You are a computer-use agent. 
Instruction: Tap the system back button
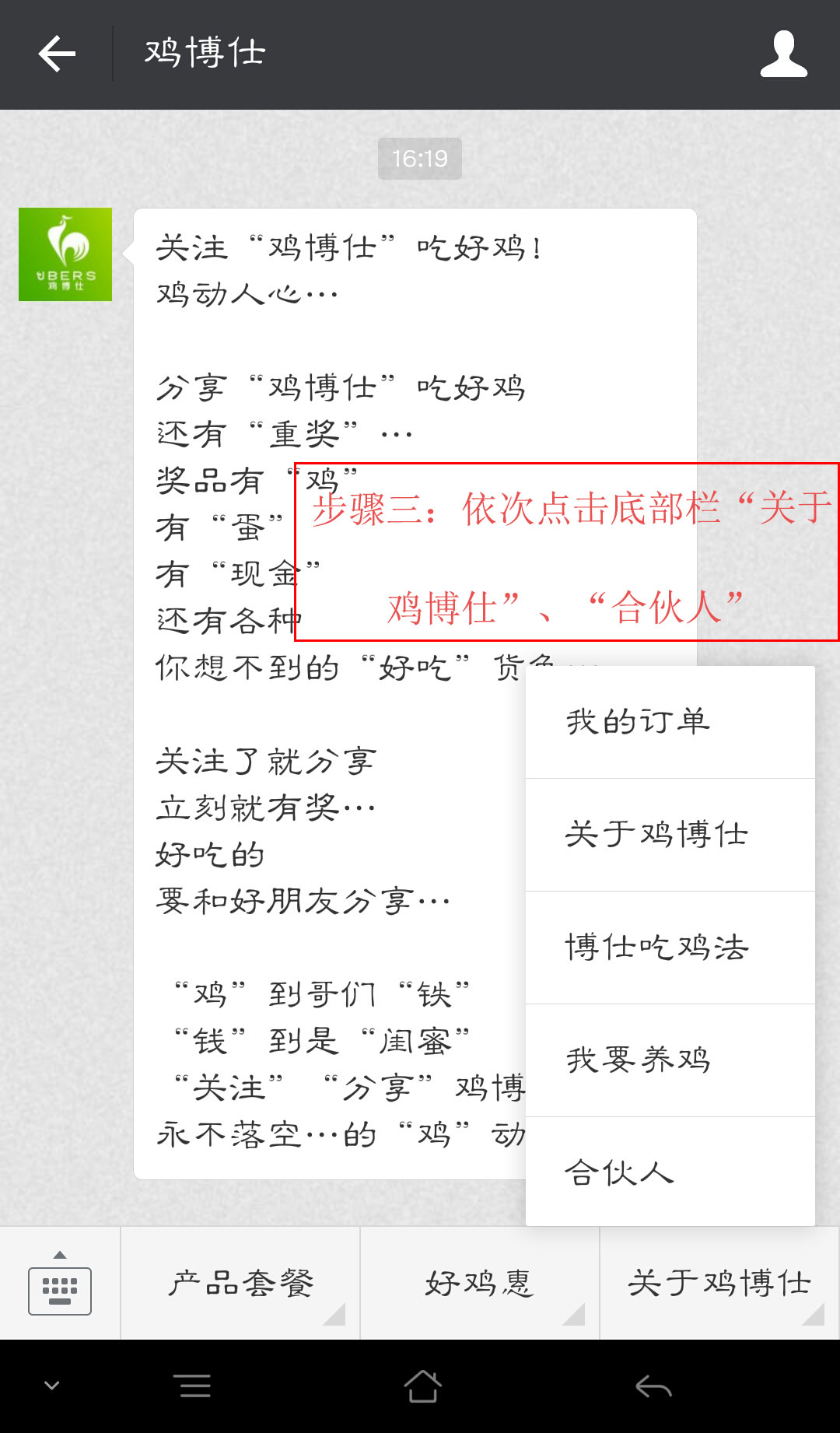pos(653,1386)
